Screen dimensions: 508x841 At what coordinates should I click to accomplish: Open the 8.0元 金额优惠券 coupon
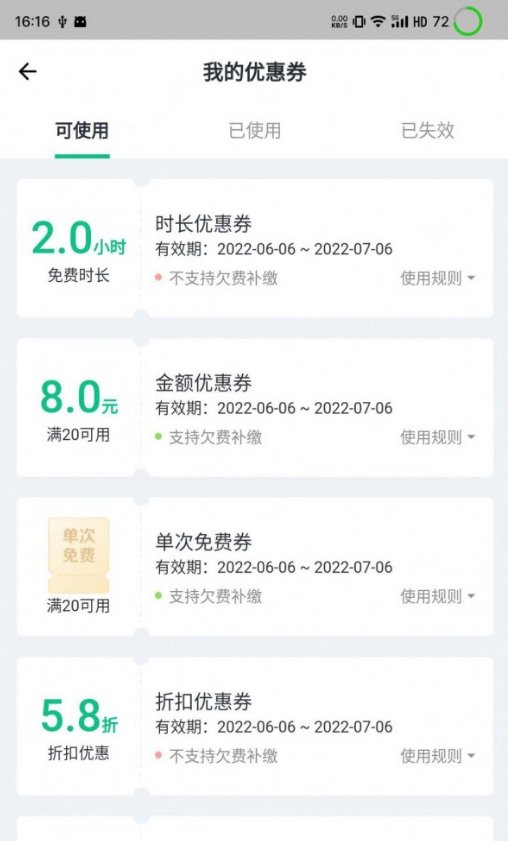(x=255, y=408)
